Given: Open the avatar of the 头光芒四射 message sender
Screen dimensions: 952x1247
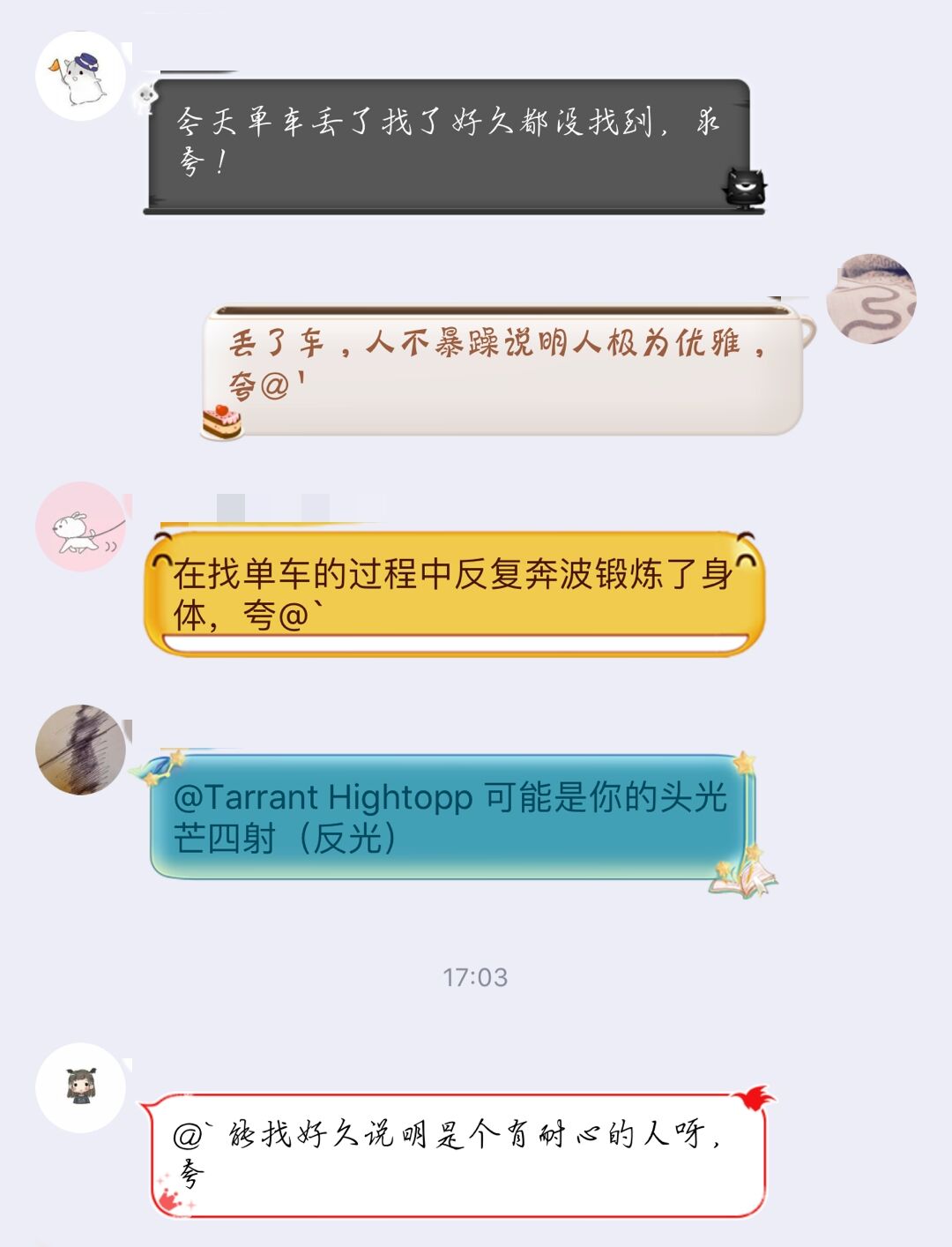Looking at the screenshot, I should pos(80,750).
